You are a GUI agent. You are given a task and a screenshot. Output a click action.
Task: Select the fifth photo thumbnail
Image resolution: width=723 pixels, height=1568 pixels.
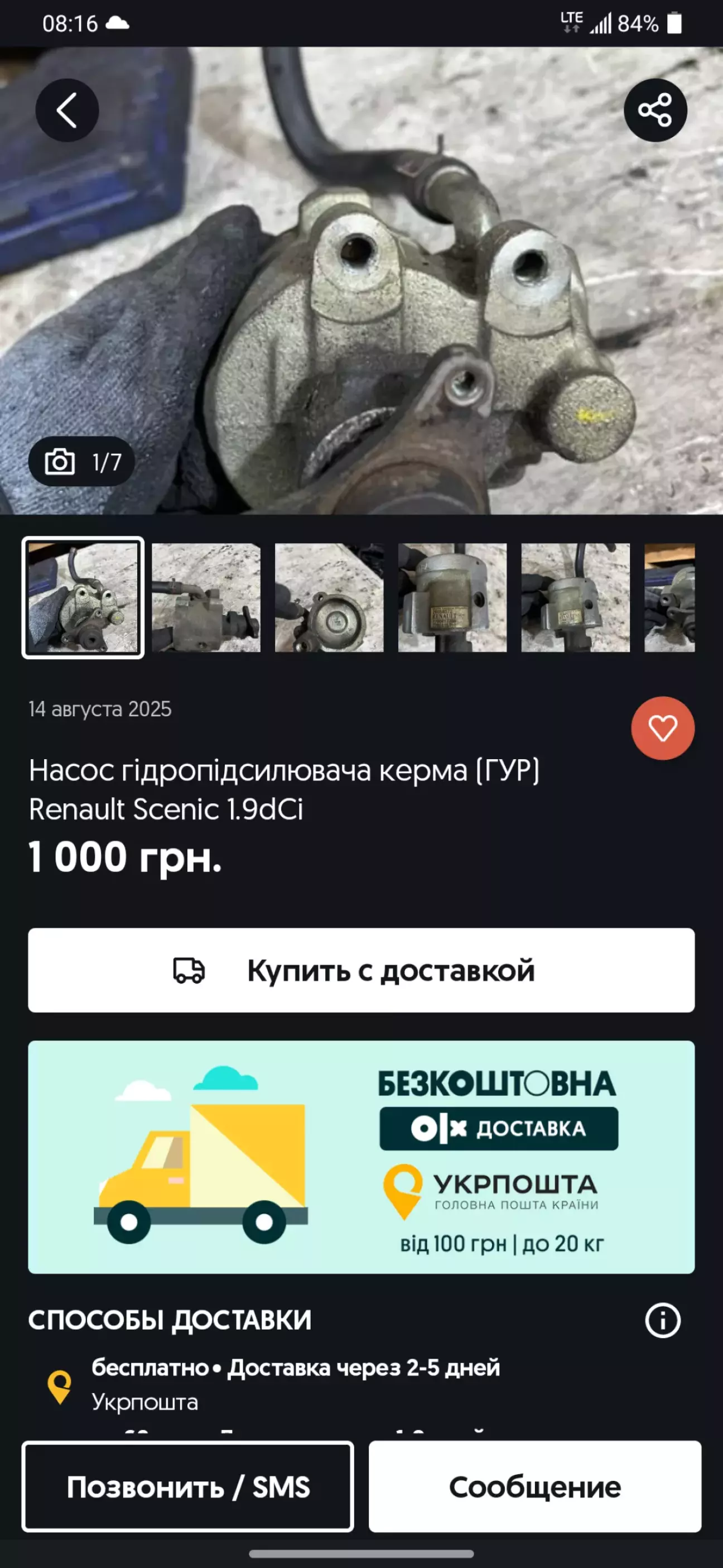[576, 598]
